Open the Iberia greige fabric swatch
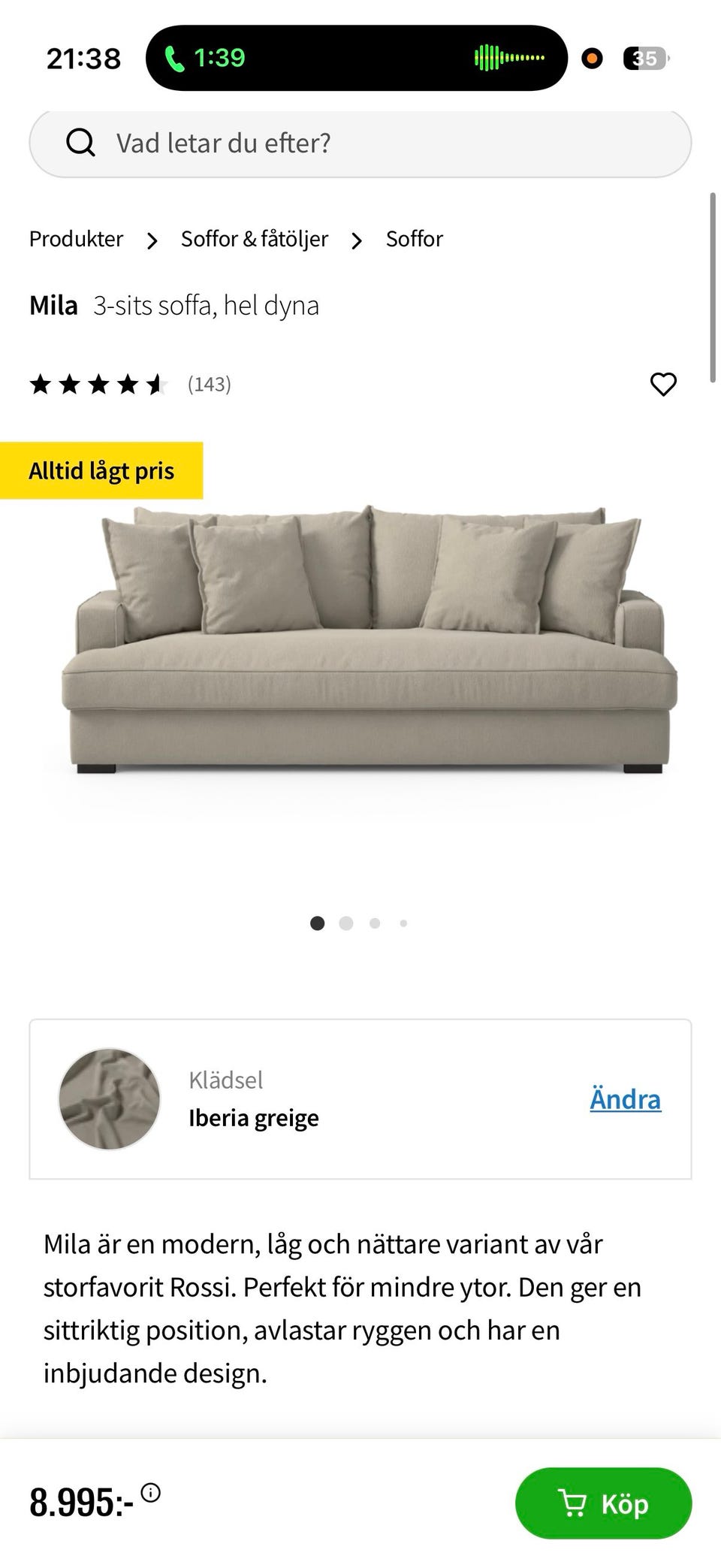The image size is (721, 1568). (108, 1099)
